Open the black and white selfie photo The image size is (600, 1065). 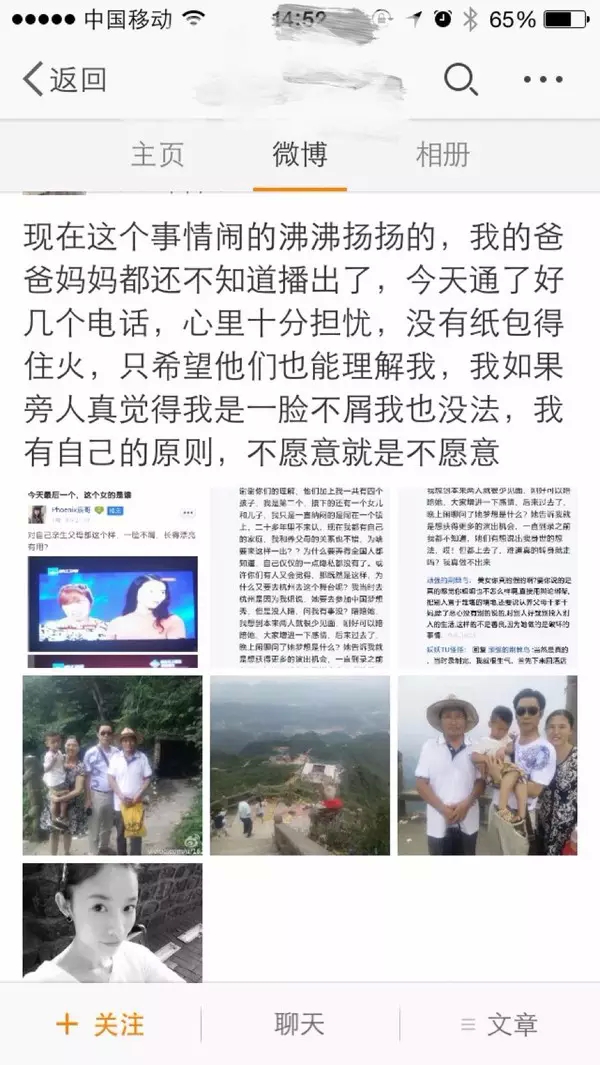coord(112,920)
